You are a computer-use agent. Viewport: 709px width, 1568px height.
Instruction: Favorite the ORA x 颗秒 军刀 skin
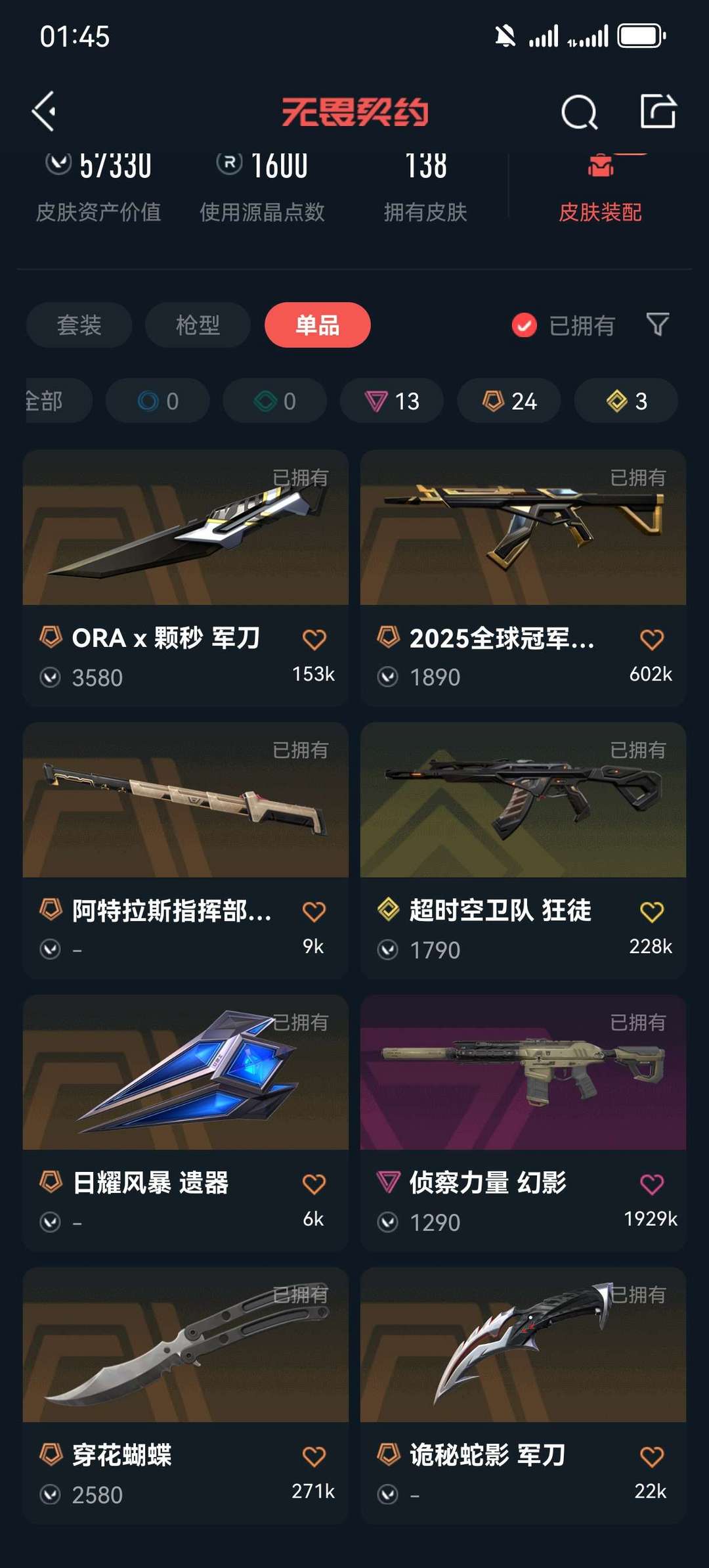315,639
